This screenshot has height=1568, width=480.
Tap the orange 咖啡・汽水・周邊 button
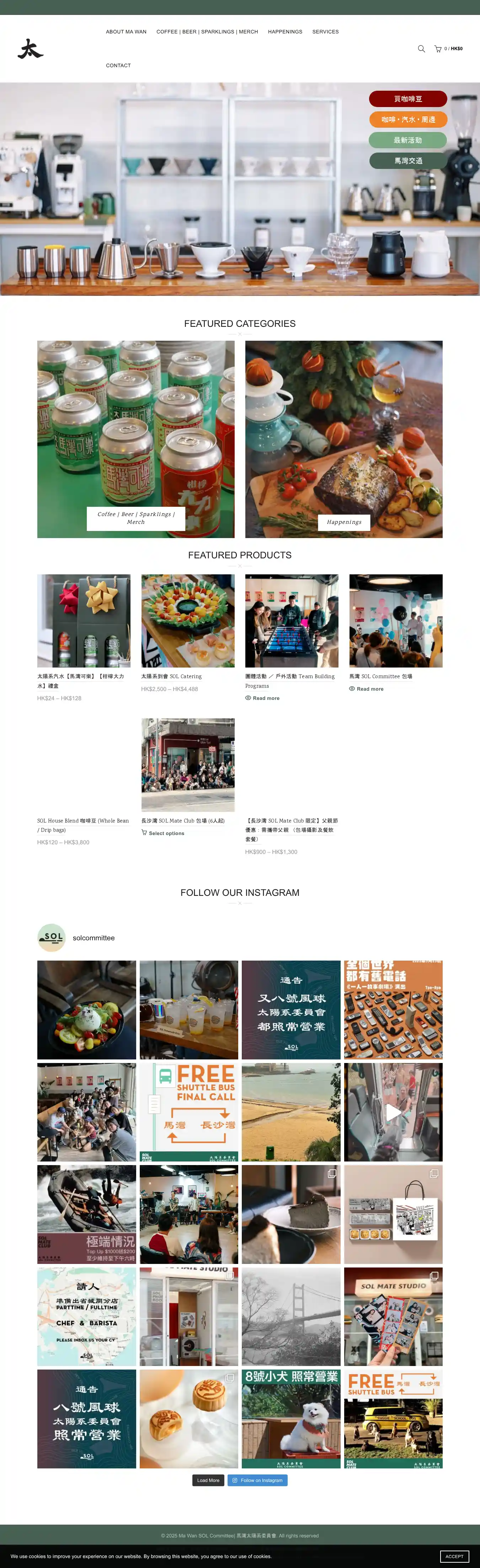[407, 119]
